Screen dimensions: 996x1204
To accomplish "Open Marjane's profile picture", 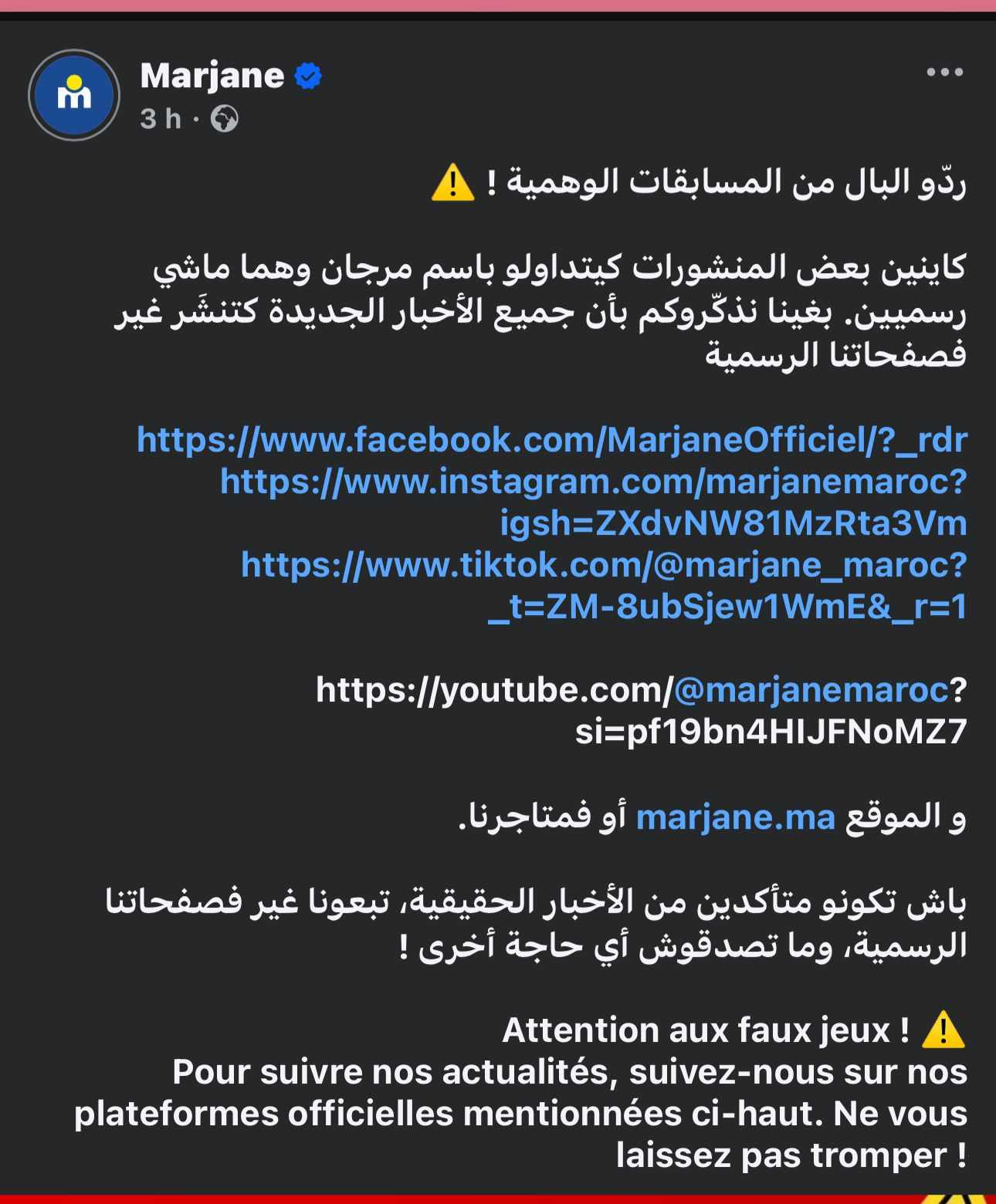I will (x=74, y=95).
